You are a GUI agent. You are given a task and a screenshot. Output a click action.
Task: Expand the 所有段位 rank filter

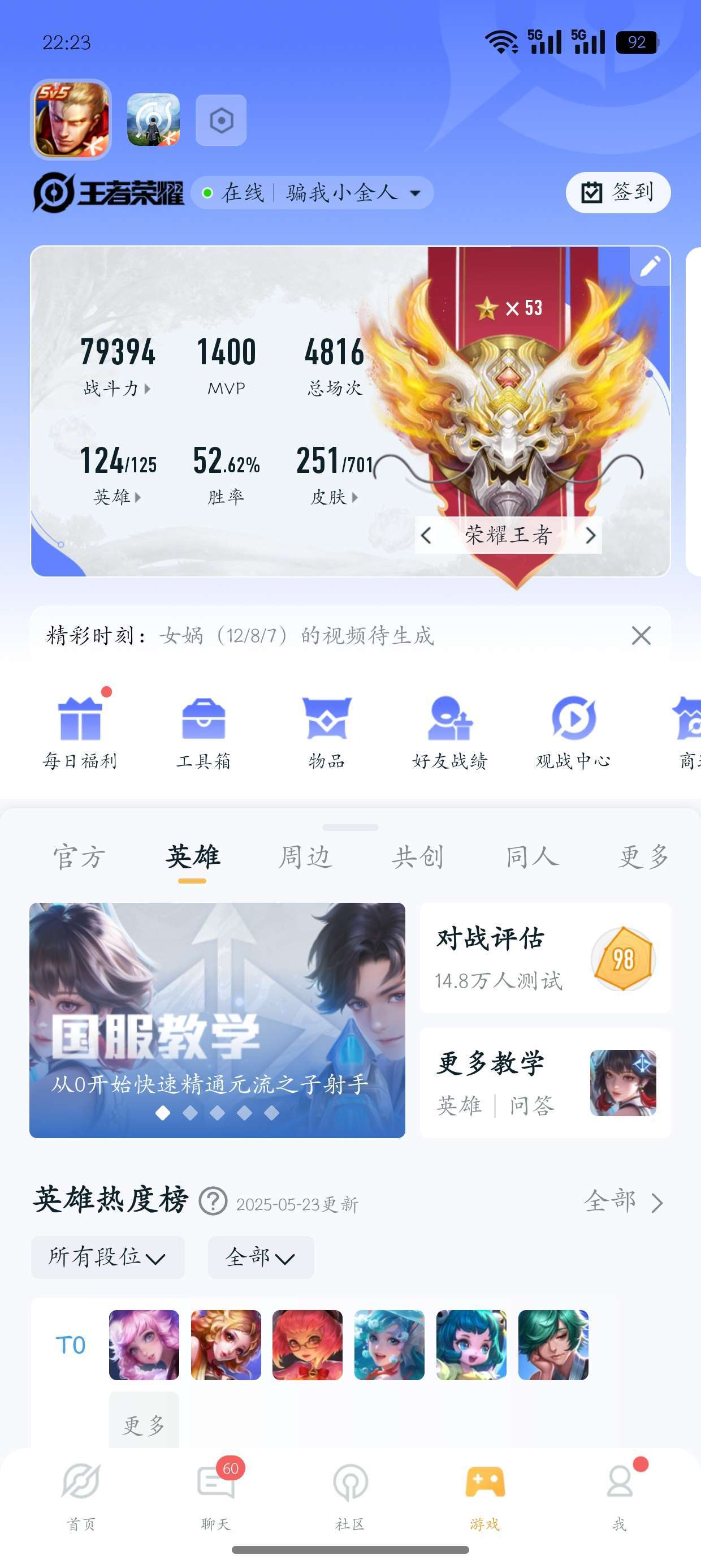(x=108, y=1257)
